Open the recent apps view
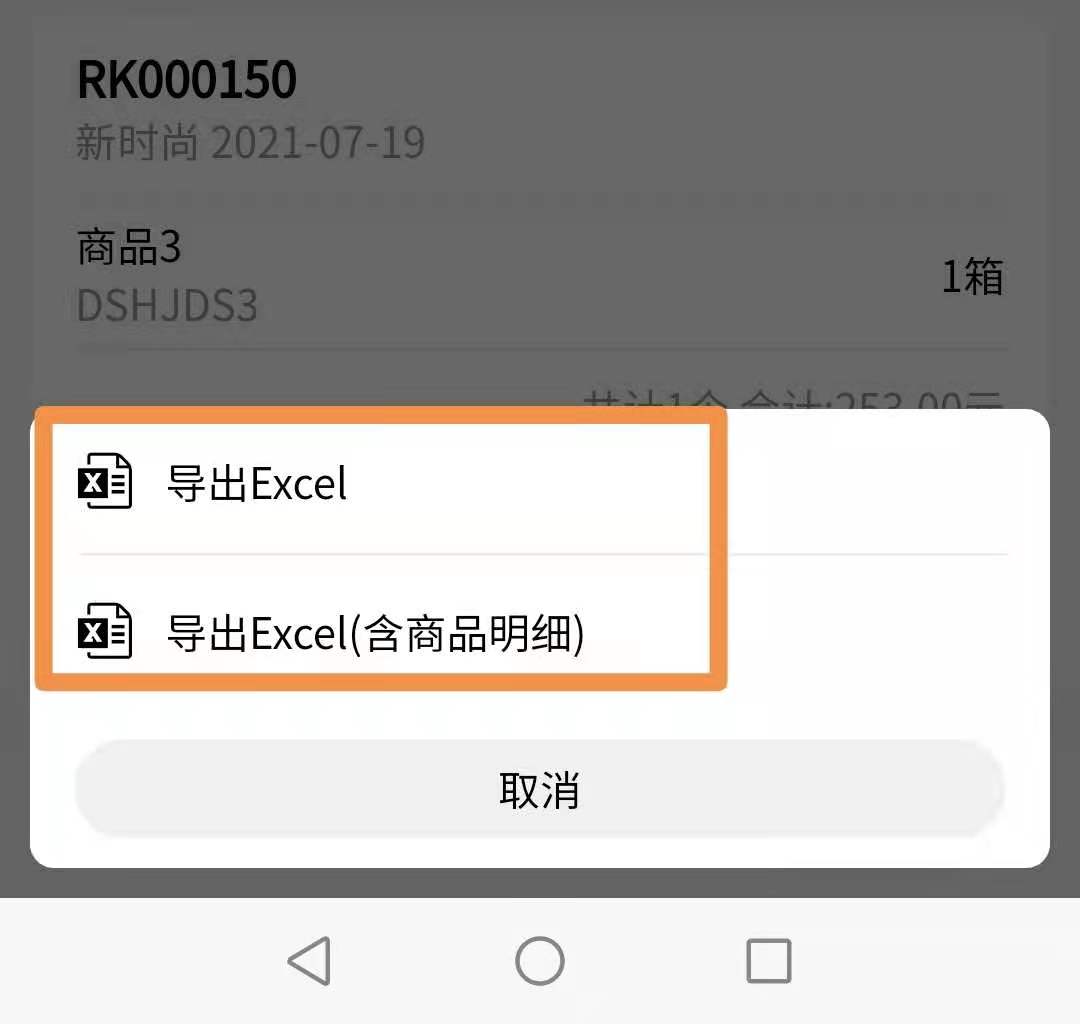 (769, 961)
